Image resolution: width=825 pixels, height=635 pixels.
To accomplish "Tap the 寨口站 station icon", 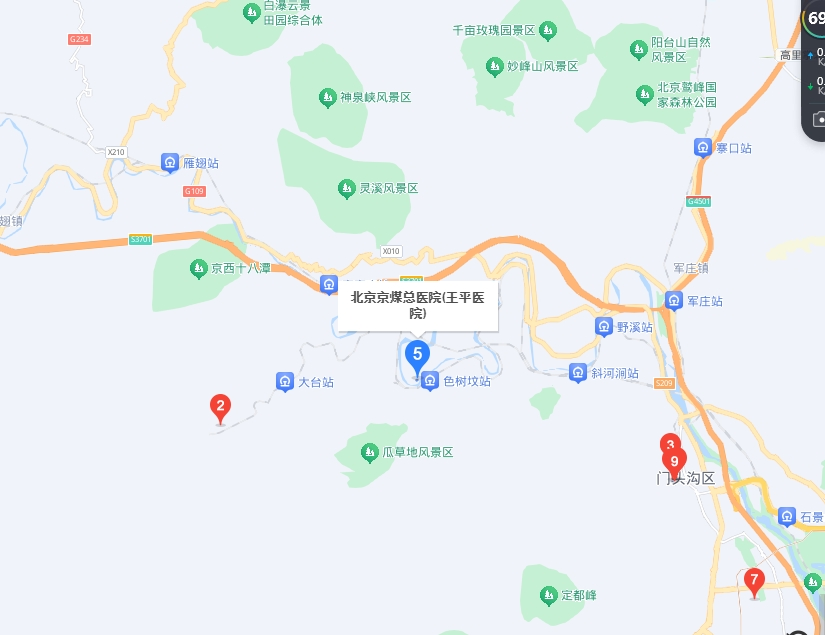I will click(x=703, y=148).
